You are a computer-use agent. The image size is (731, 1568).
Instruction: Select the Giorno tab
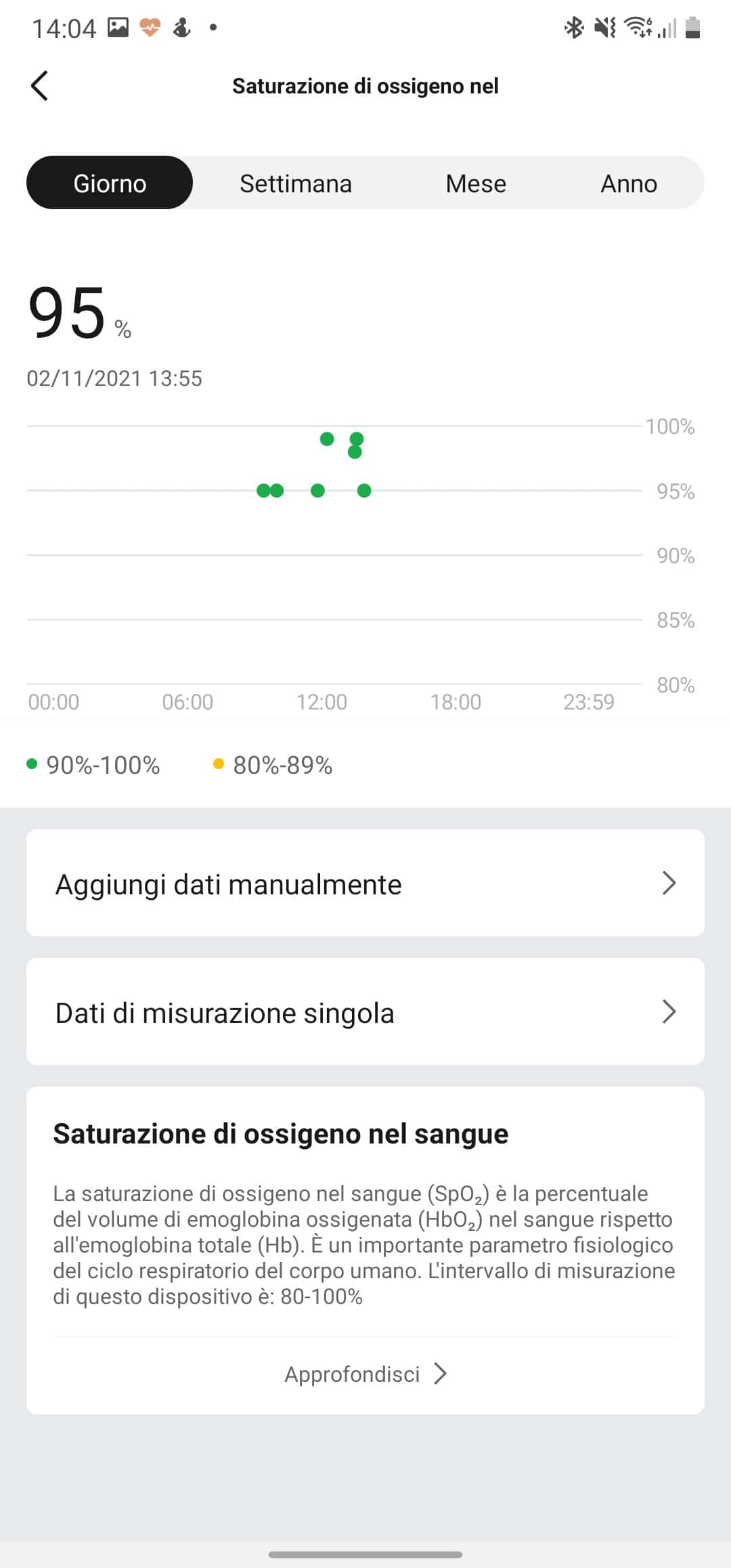(110, 183)
